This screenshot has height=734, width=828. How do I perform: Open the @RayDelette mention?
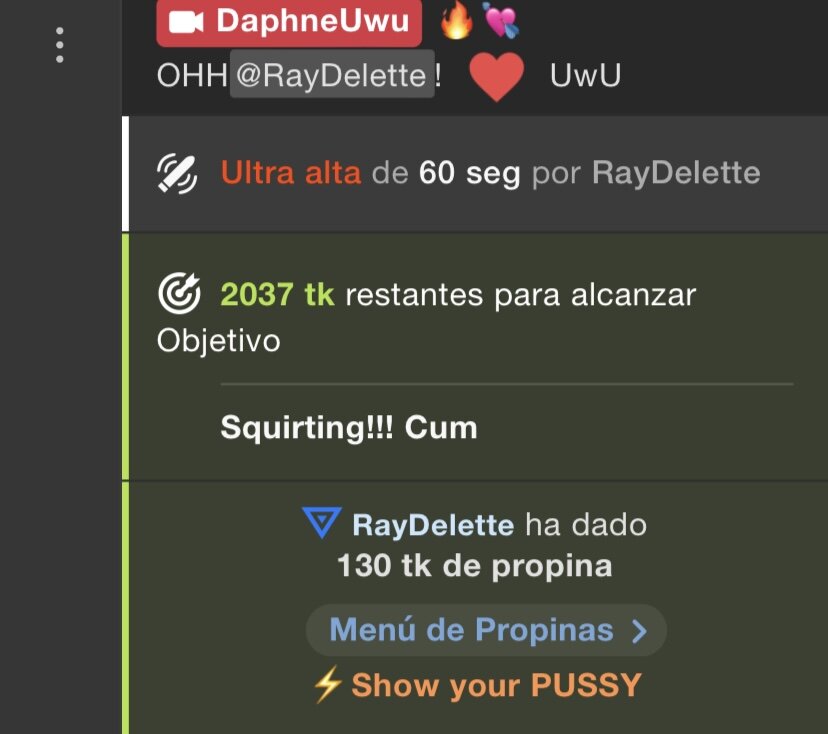(x=332, y=76)
